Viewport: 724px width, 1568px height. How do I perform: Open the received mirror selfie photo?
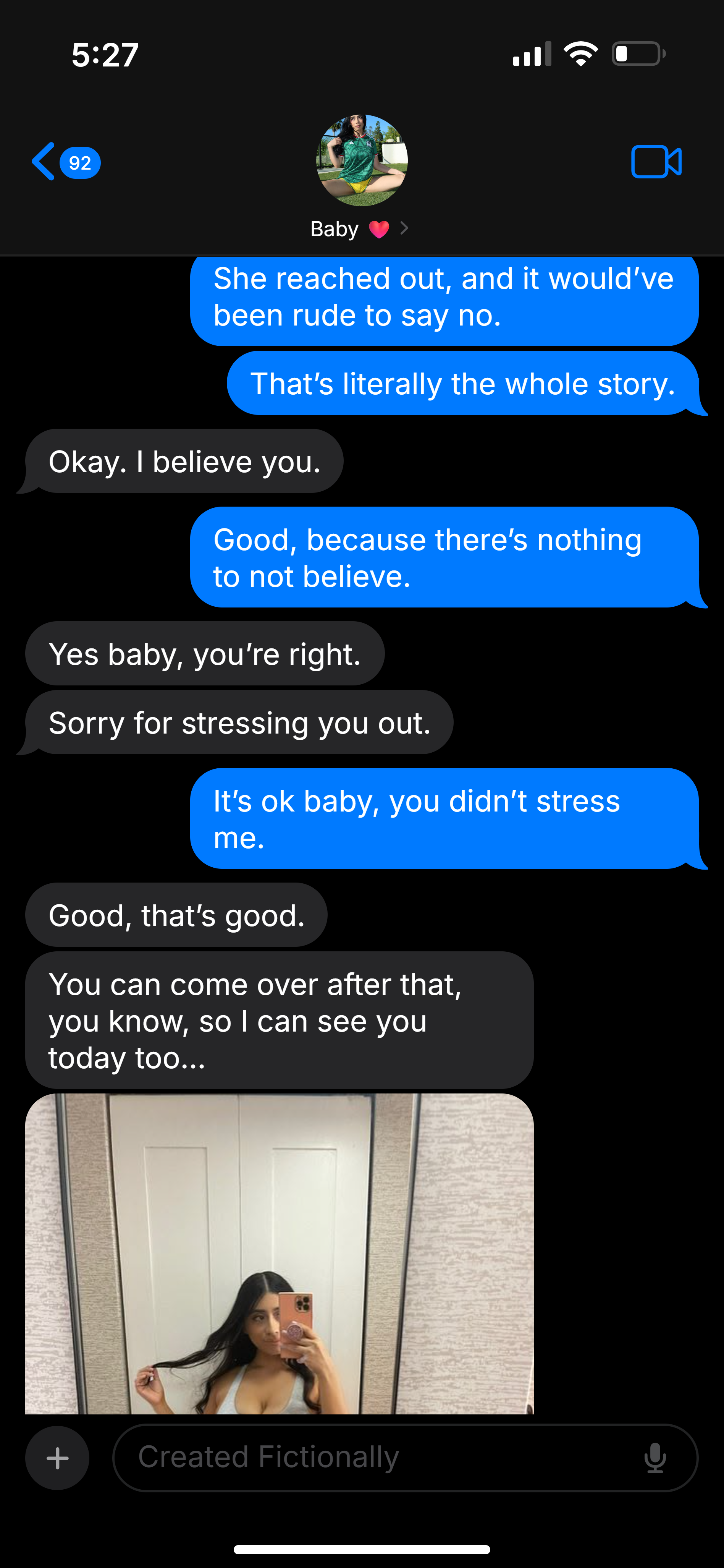[279, 1253]
